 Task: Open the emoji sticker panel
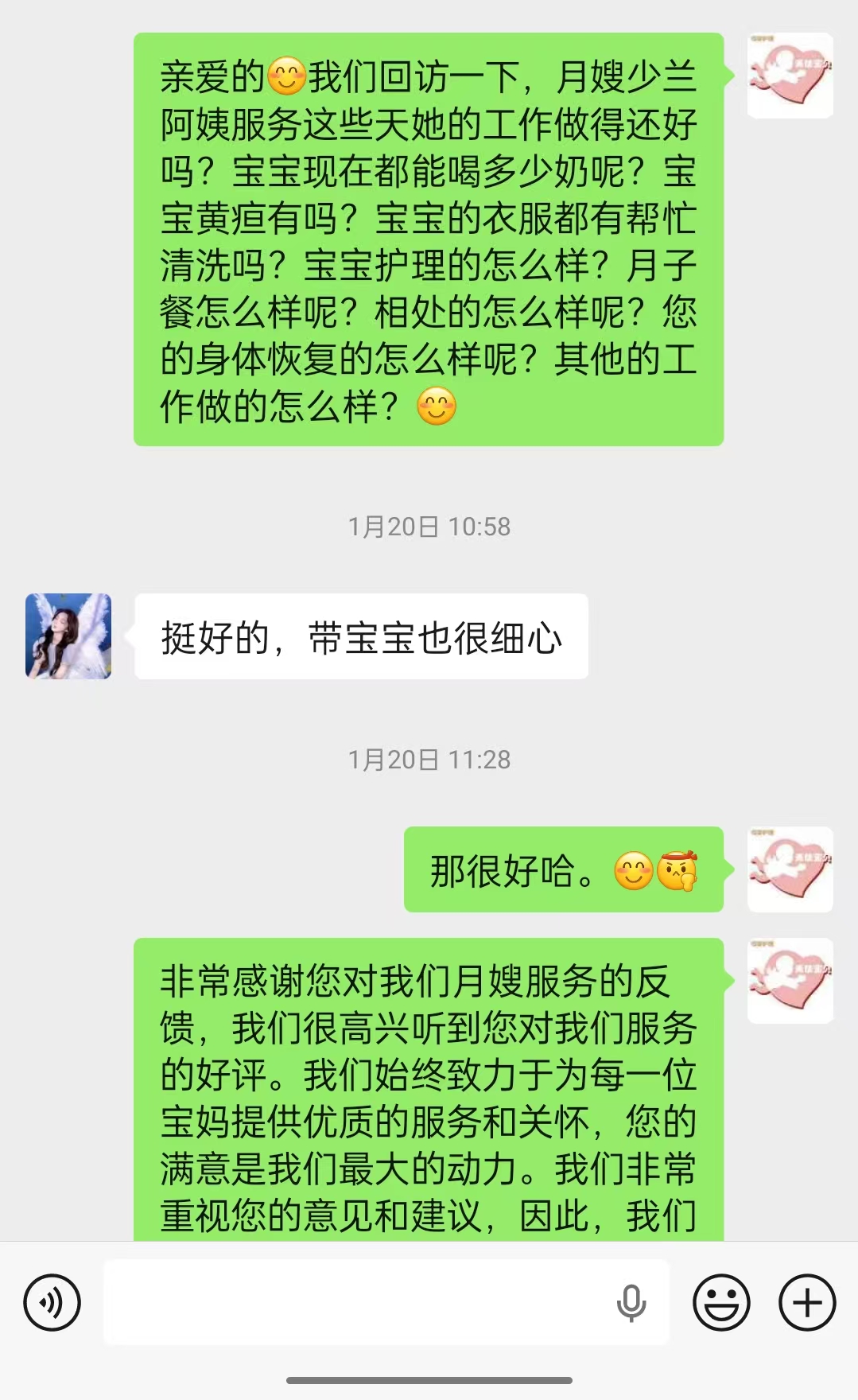click(721, 1302)
